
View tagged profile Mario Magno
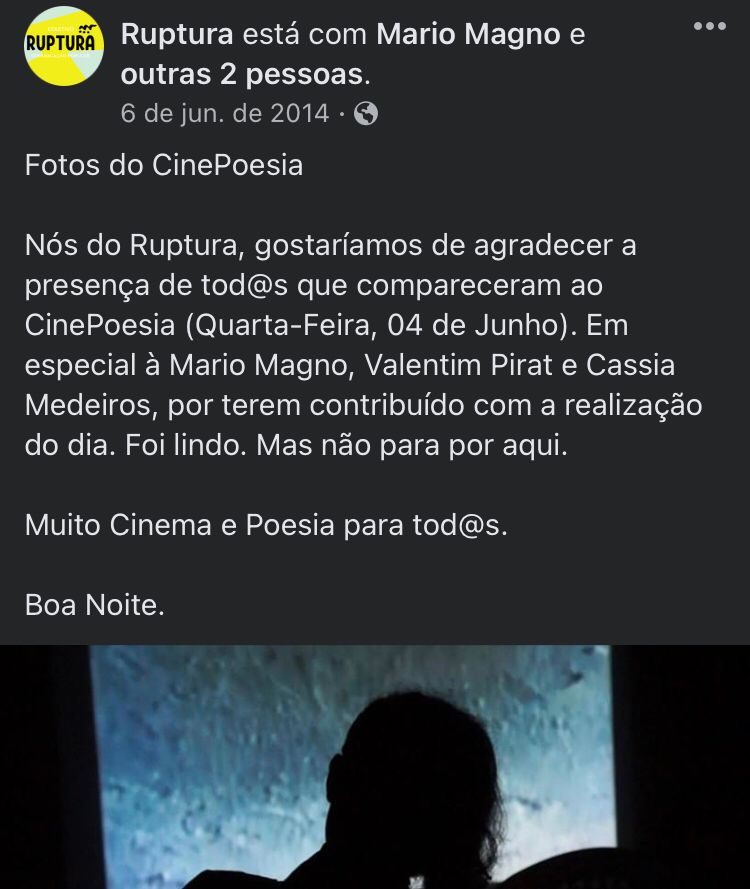coord(467,35)
